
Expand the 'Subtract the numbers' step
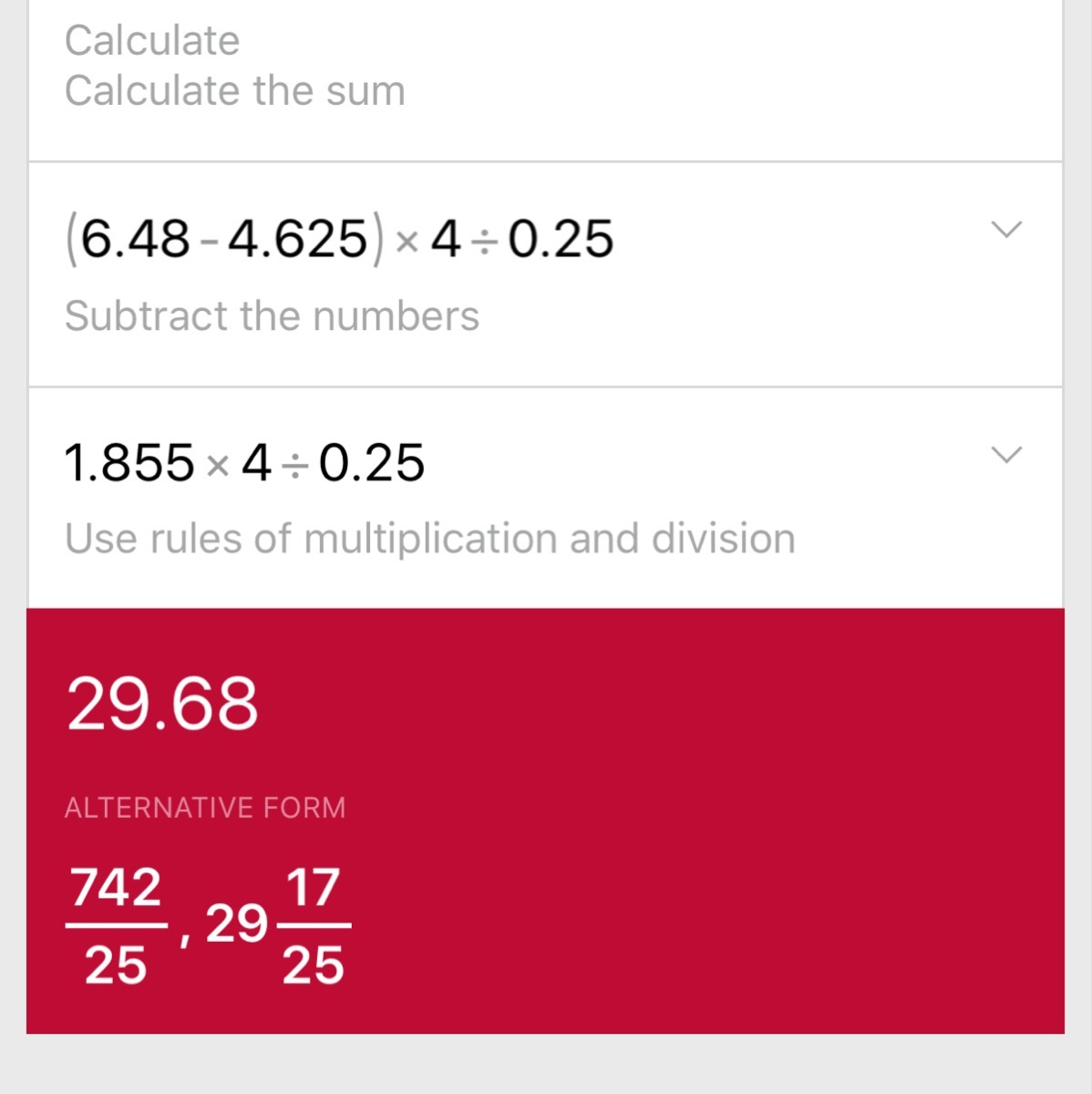point(1005,230)
